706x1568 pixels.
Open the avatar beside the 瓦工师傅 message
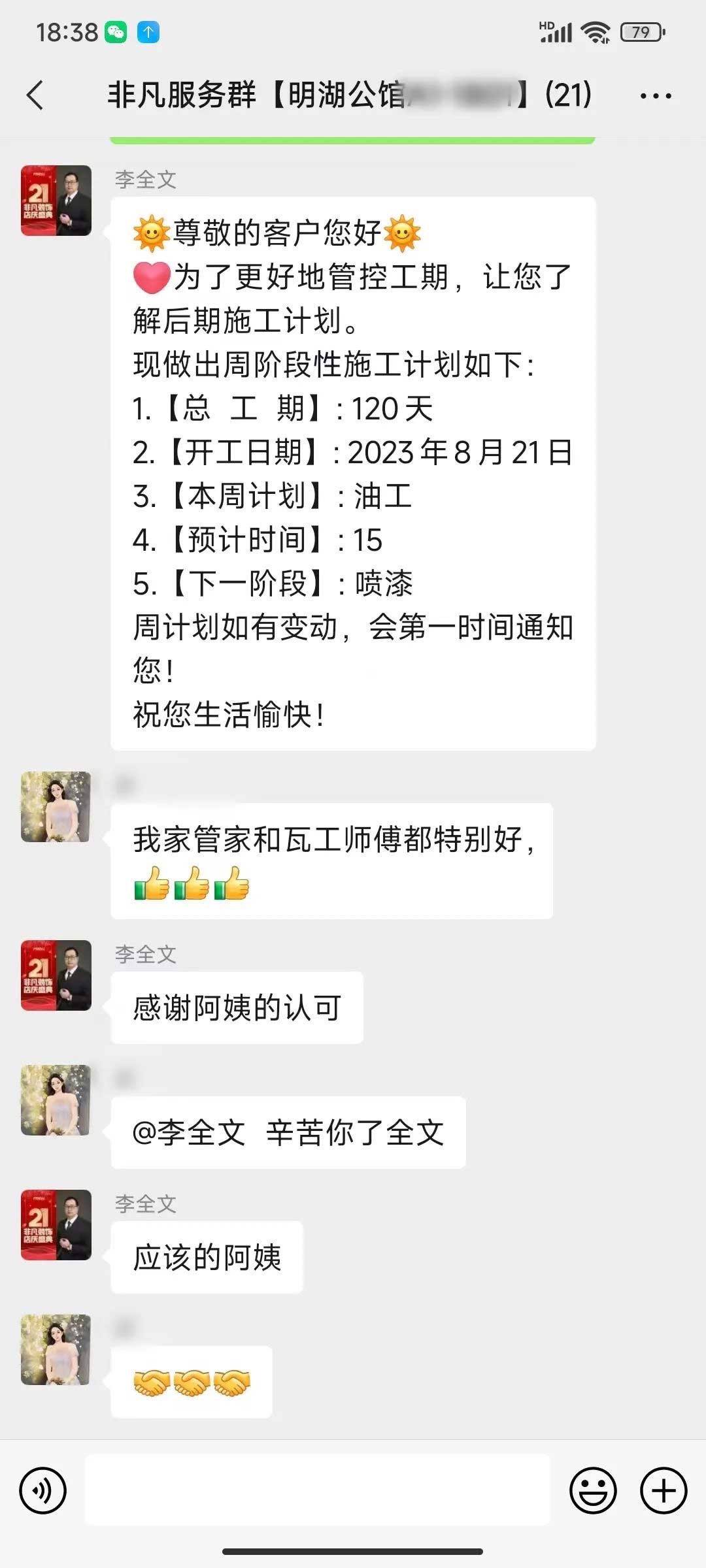point(56,807)
